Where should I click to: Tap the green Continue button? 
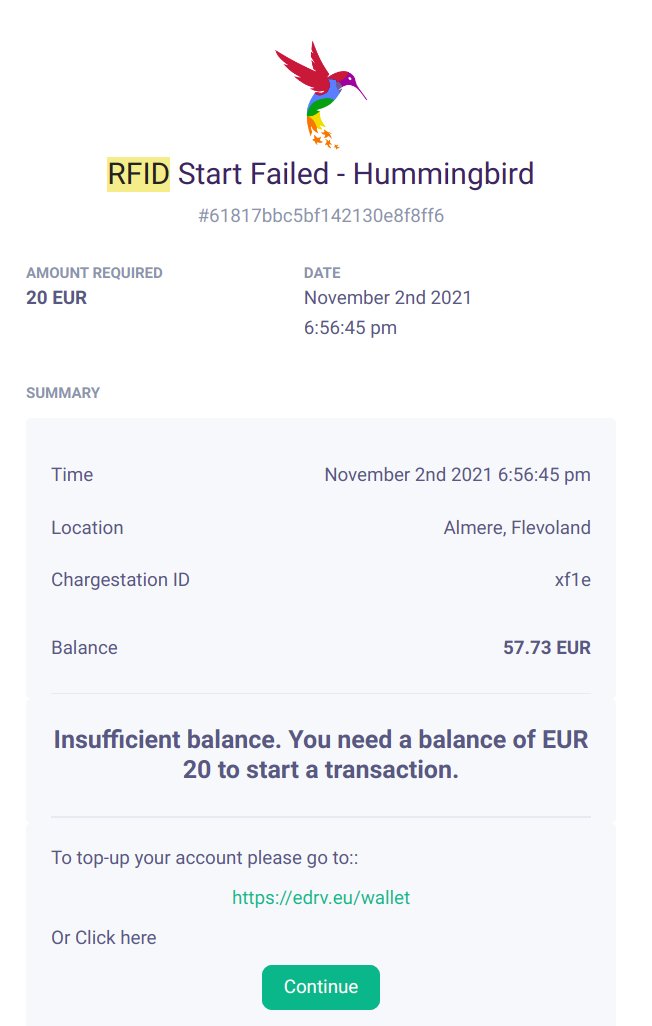[321, 987]
